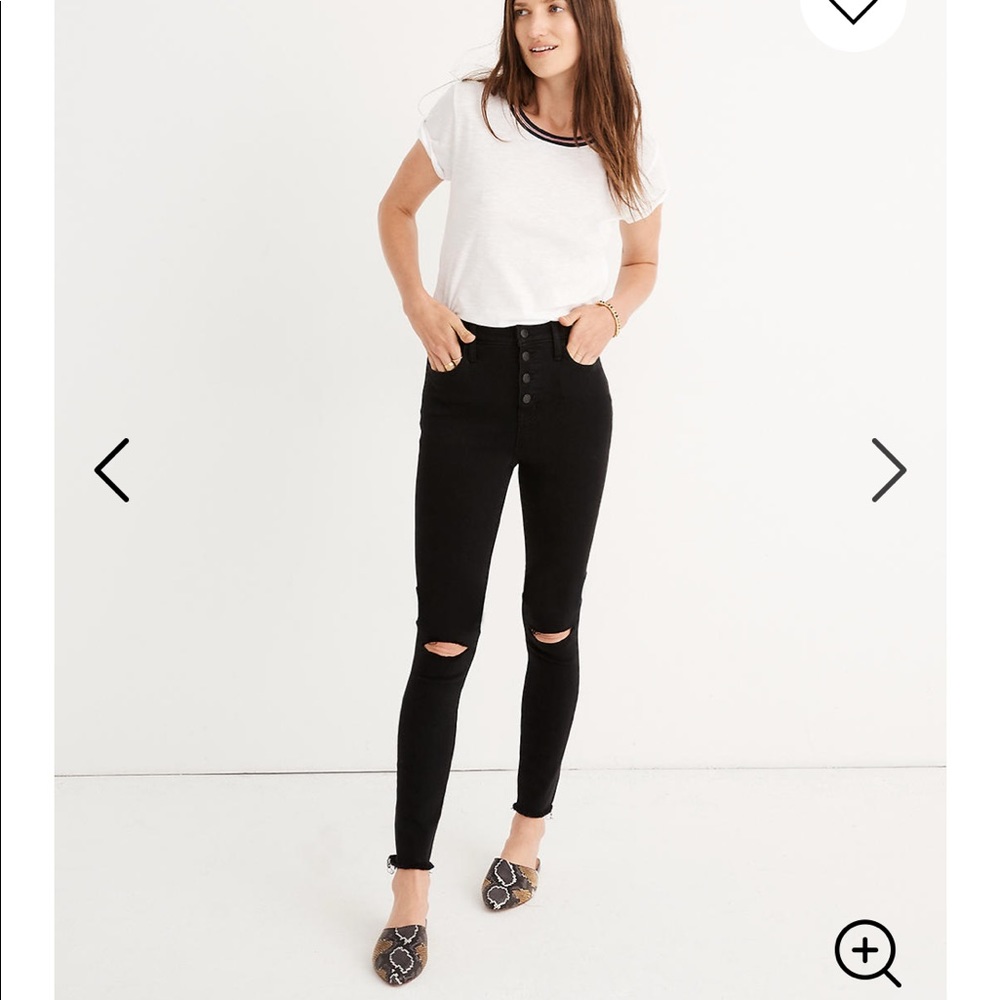Show the next product photo
The width and height of the screenshot is (1000, 1000).
point(888,469)
